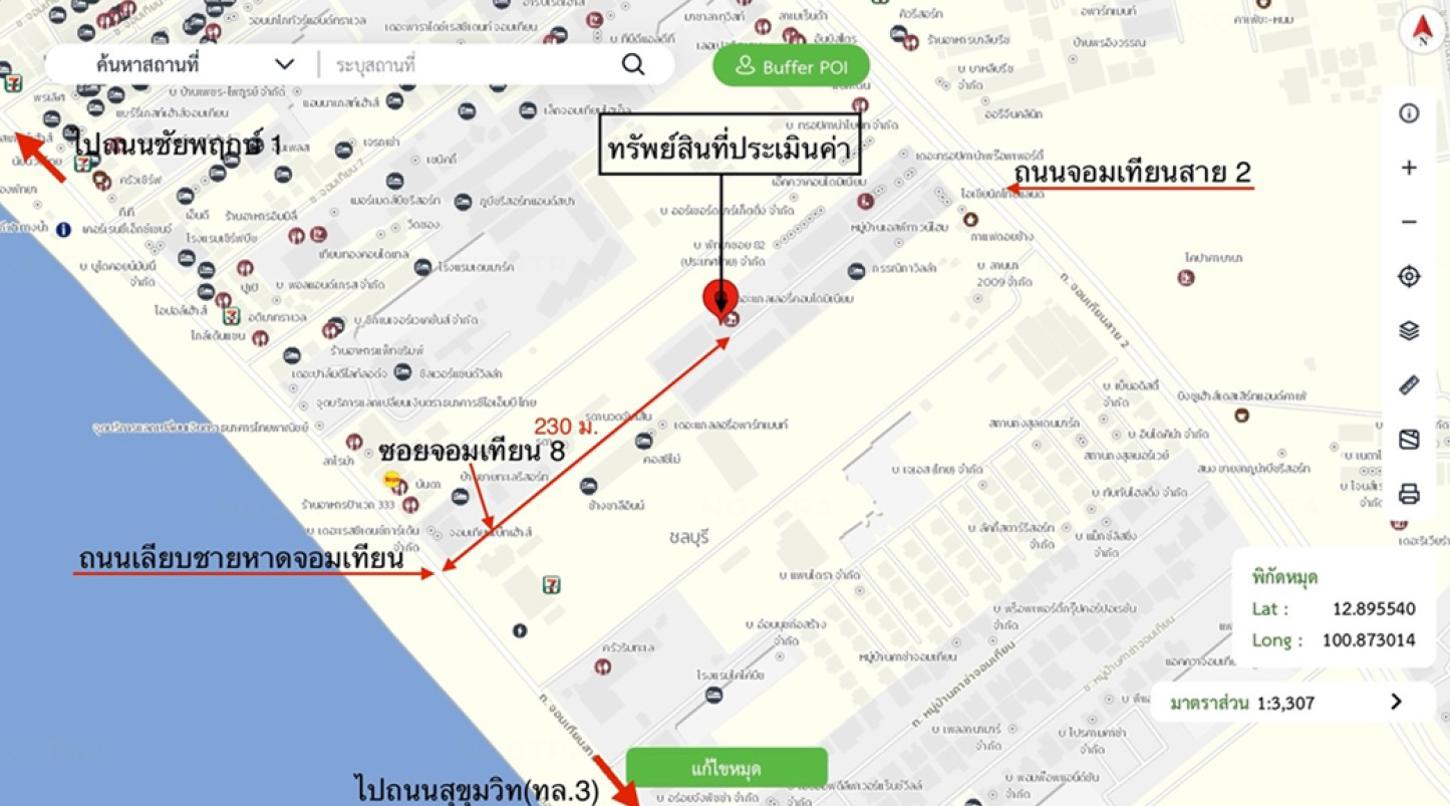
Task: Tap the ระบุสถานที่ search field
Action: click(470, 65)
